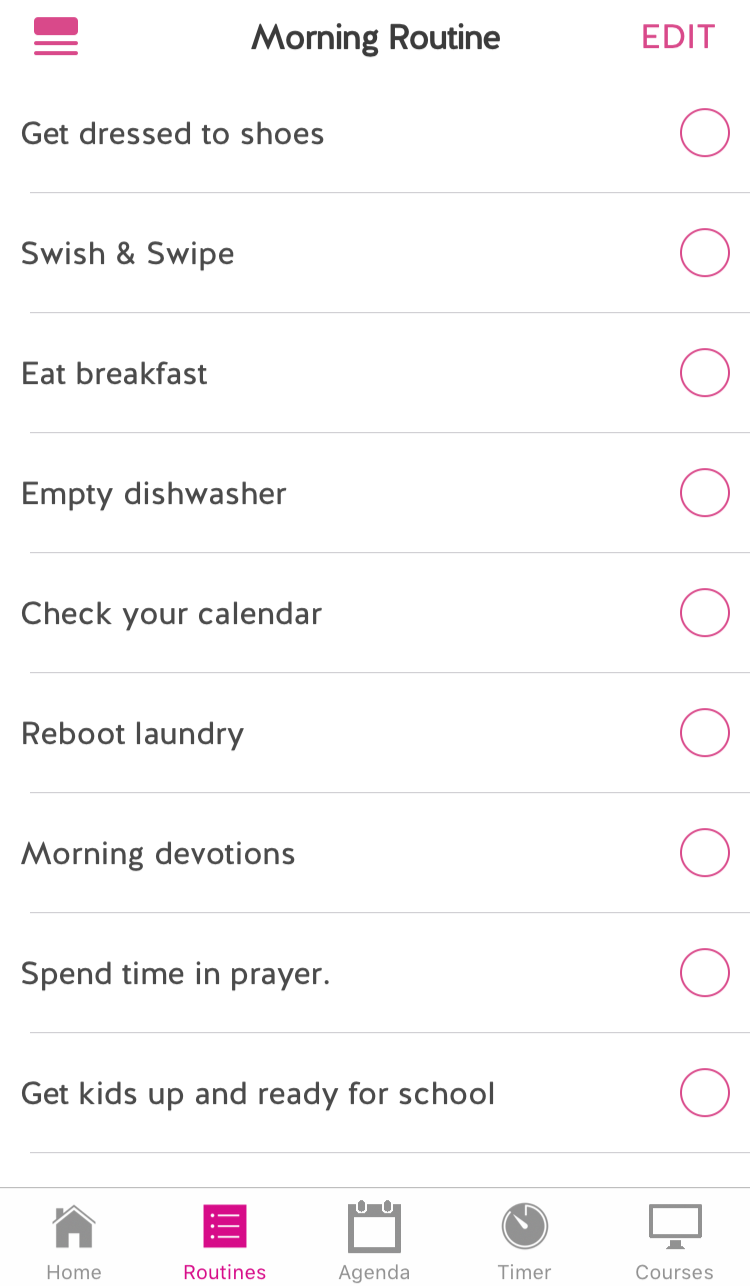750x1286 pixels.
Task: Mark Swish & Swipe as done
Action: pyautogui.click(x=705, y=253)
